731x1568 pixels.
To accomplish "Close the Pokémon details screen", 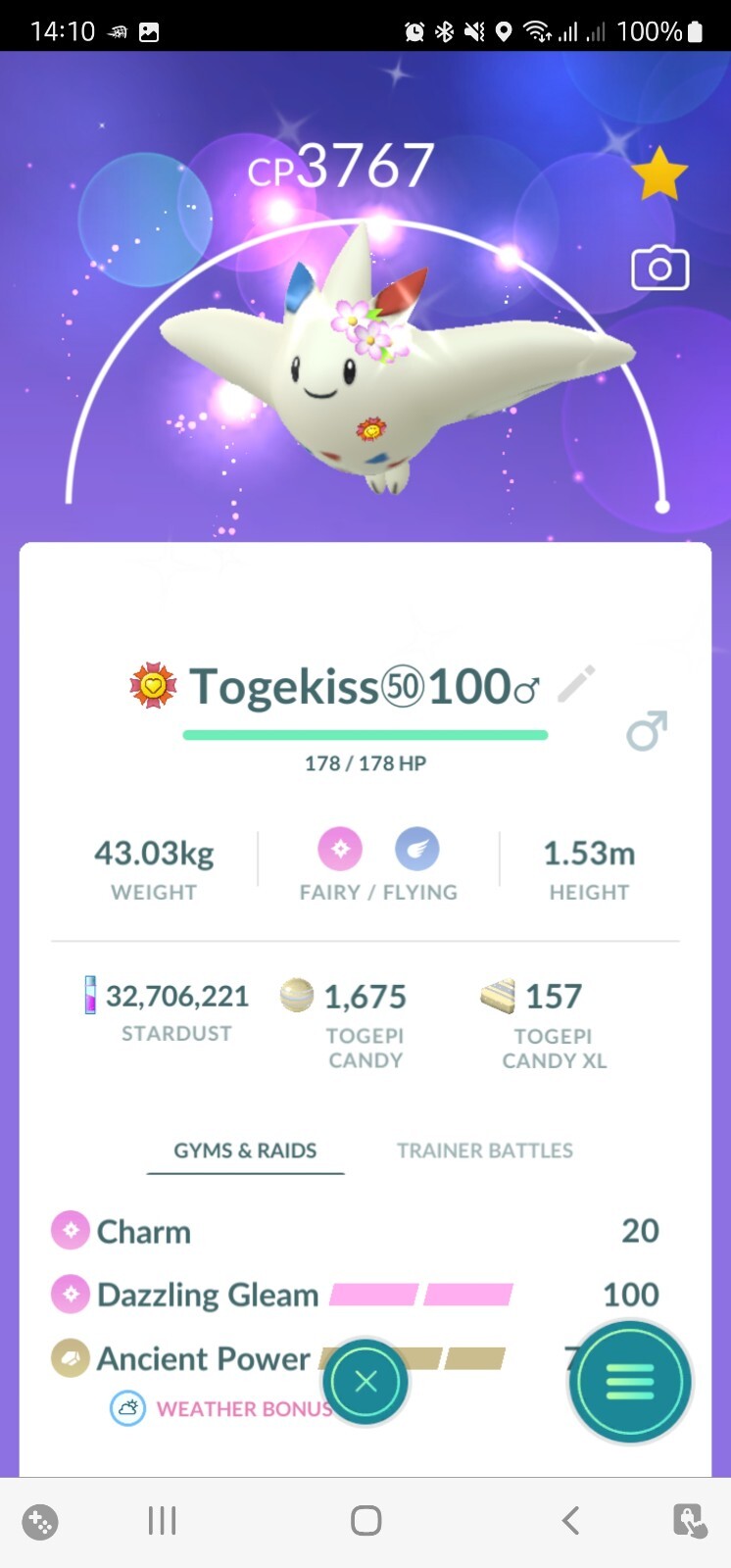I will coord(365,1382).
